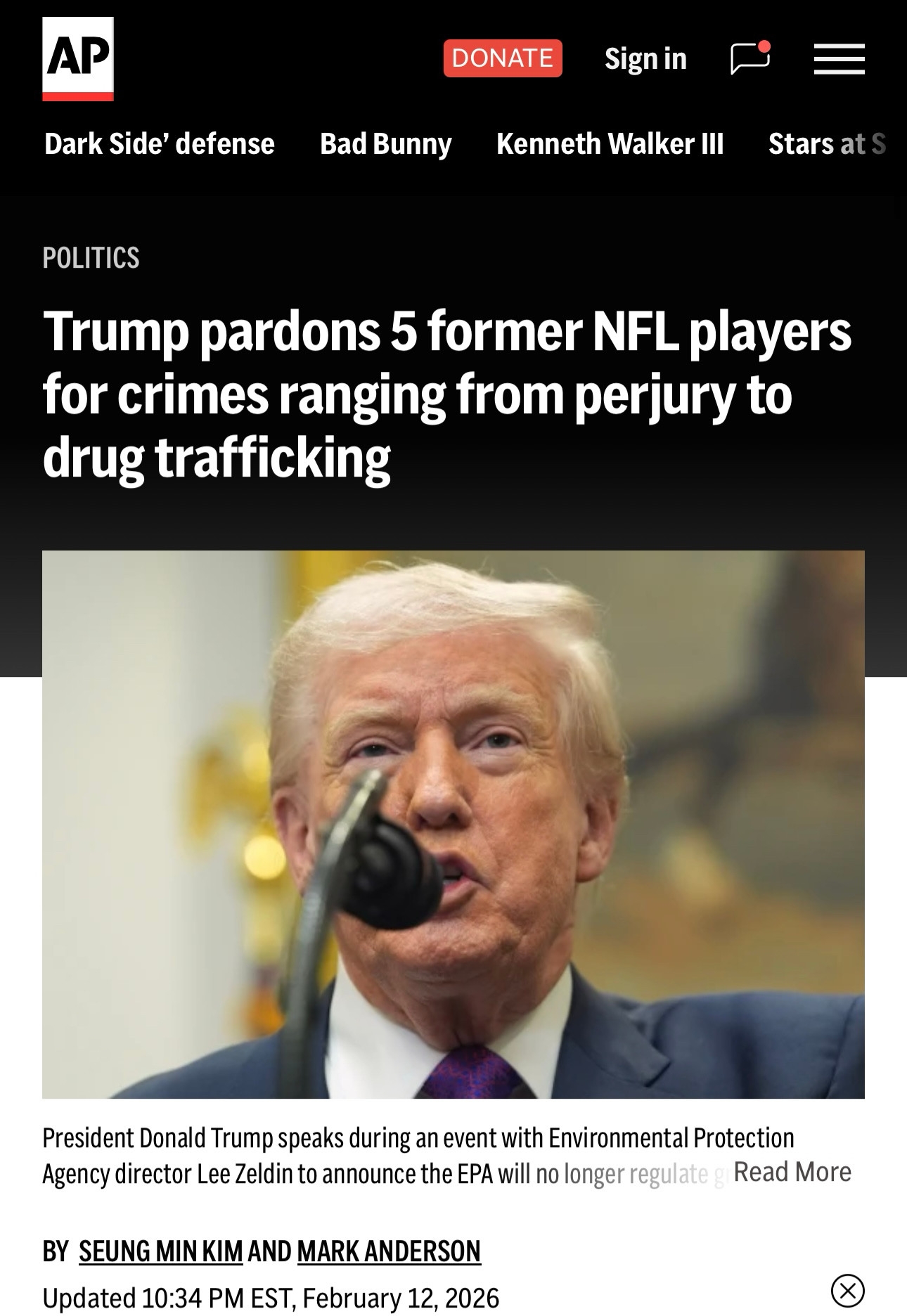Open the Sign in page

tap(645, 59)
